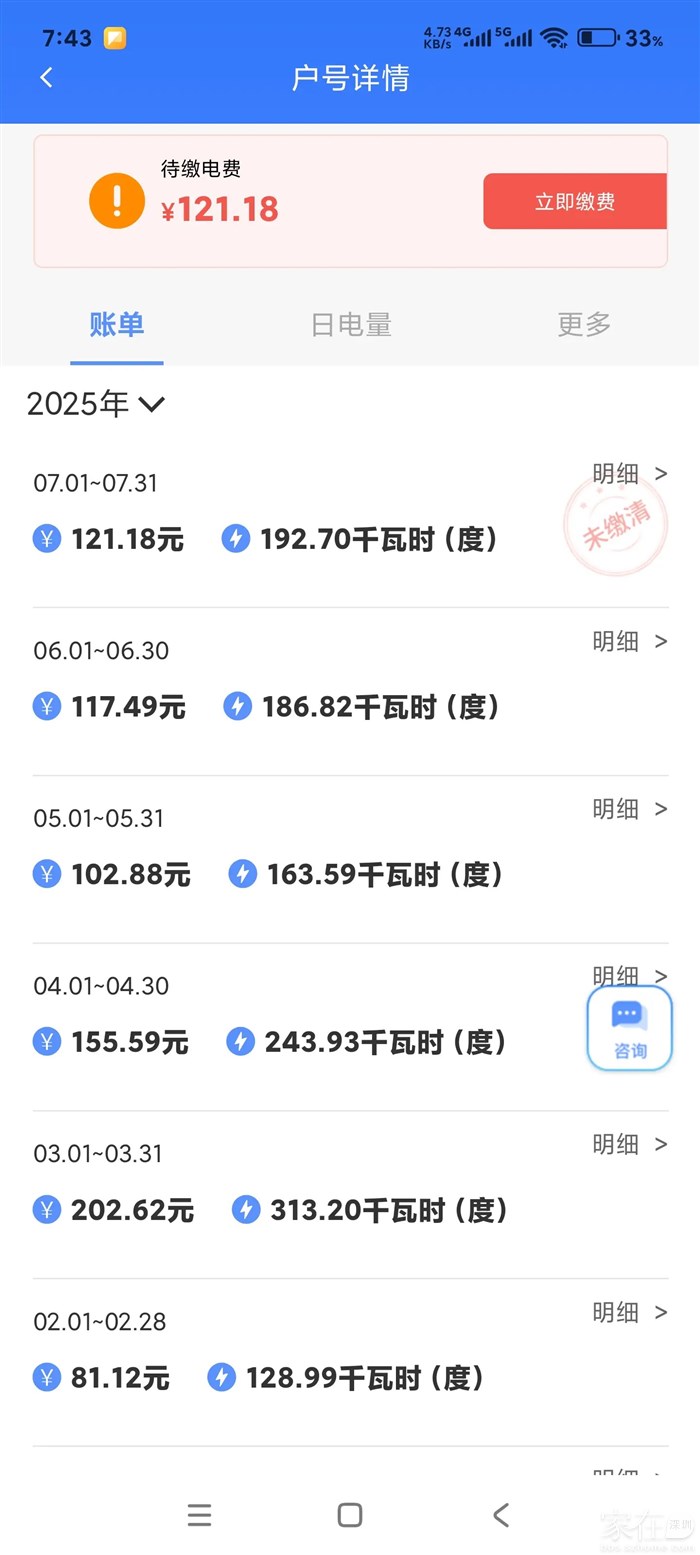Open 明细 for the 02.01~02.28 bill
This screenshot has height=1555, width=700.
(x=629, y=1312)
